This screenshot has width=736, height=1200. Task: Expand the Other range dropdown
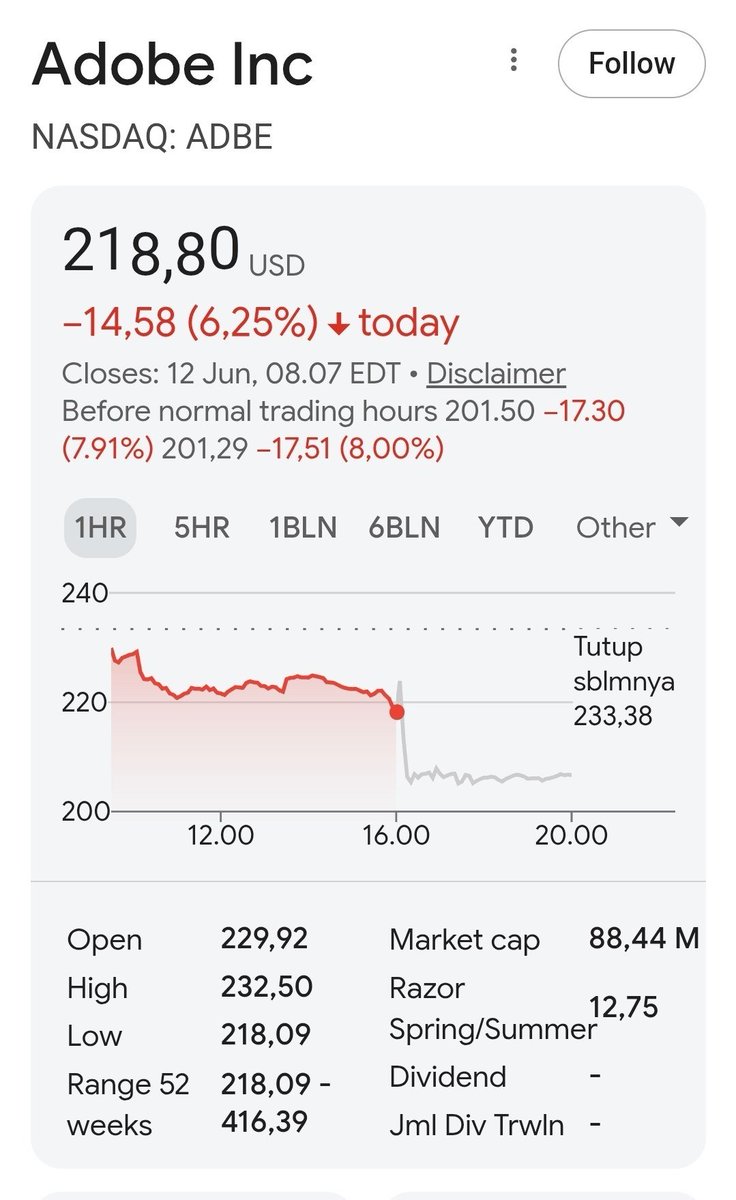(x=632, y=527)
